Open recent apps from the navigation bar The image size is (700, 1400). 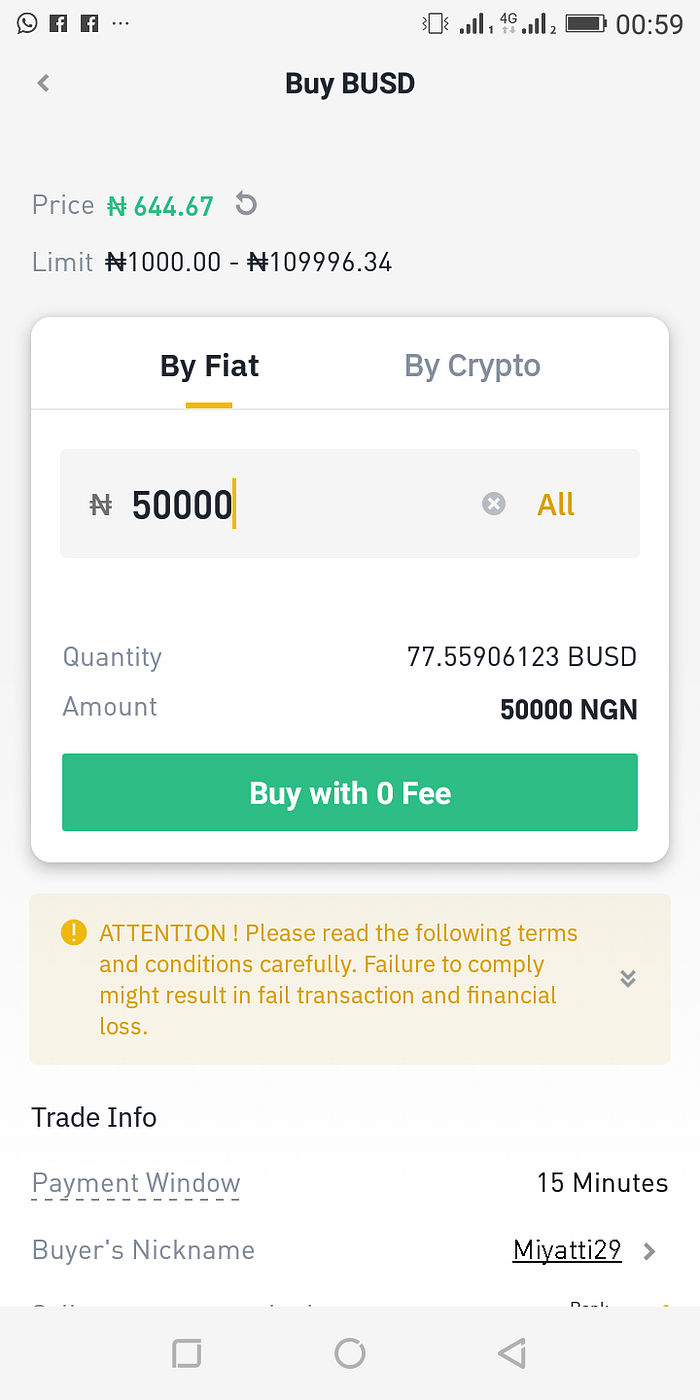[x=187, y=1354]
